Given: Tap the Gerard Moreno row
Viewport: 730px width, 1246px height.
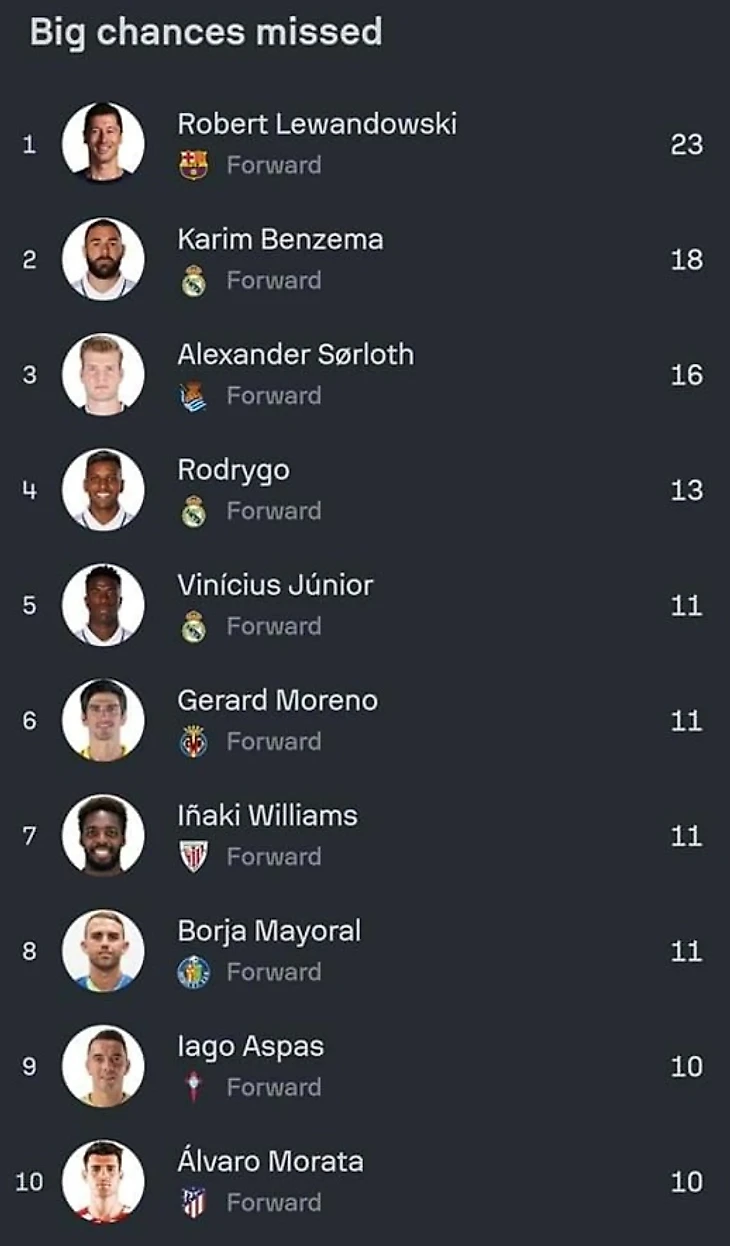Looking at the screenshot, I should [x=277, y=701].
